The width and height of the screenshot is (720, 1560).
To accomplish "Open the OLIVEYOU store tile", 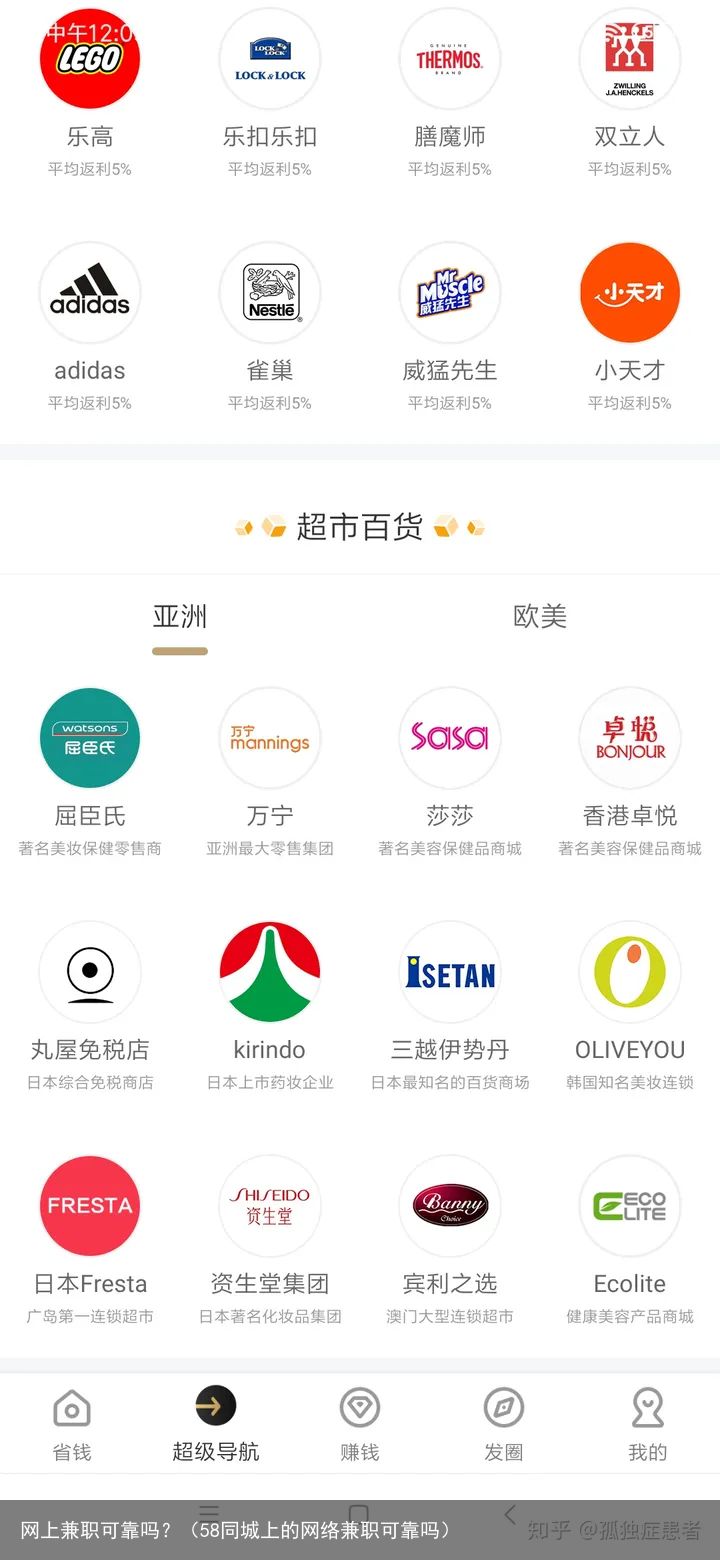I will pos(630,1006).
